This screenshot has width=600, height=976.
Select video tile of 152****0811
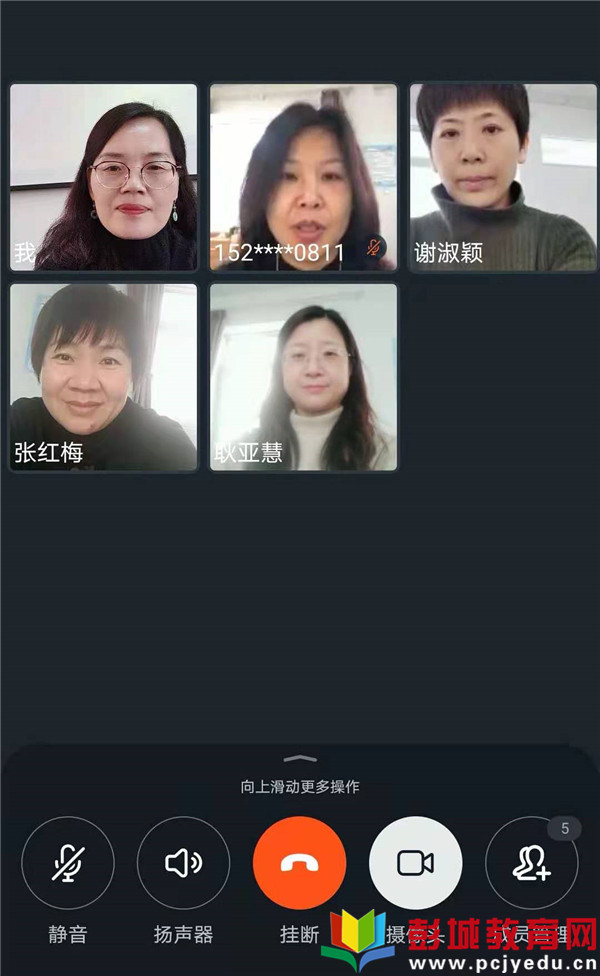(303, 177)
